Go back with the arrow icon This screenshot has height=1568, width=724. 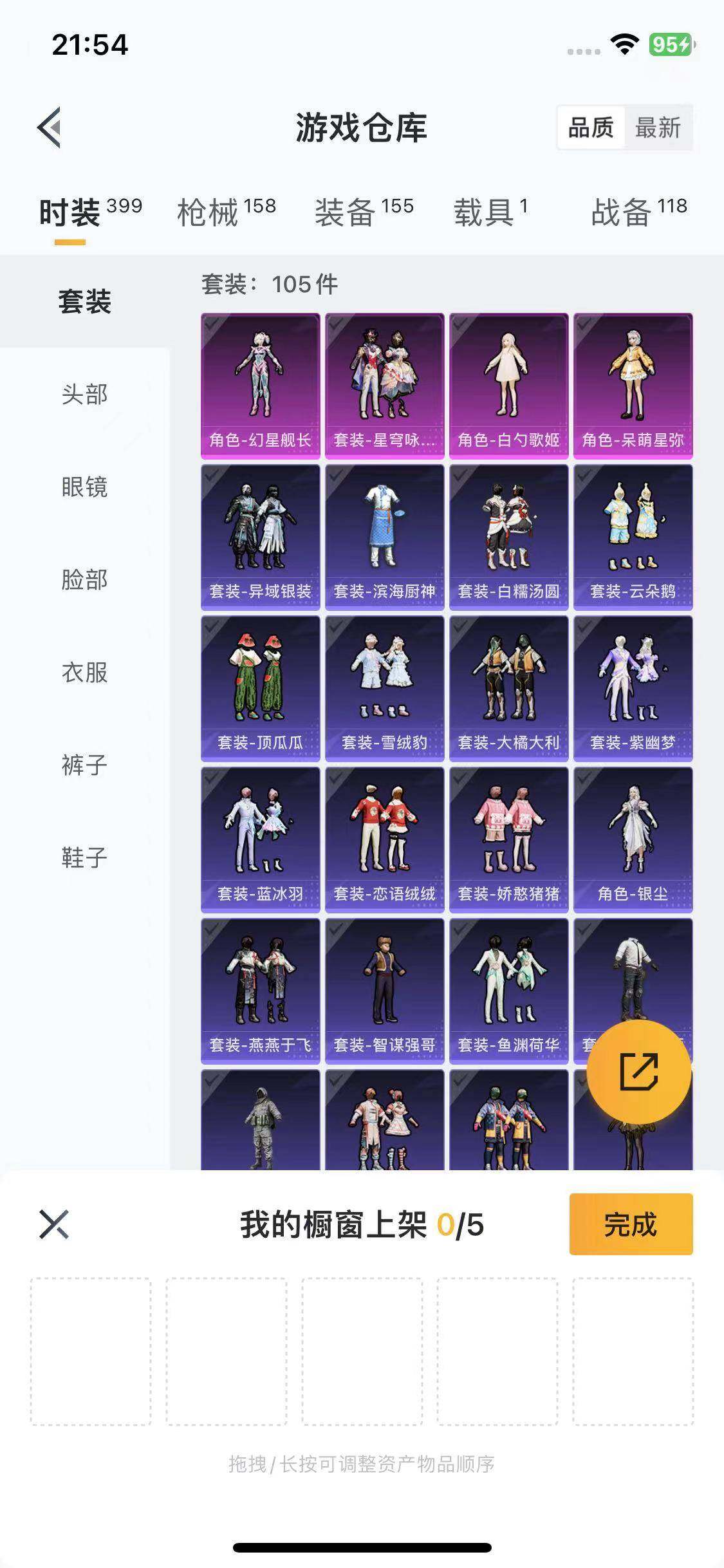pos(50,127)
